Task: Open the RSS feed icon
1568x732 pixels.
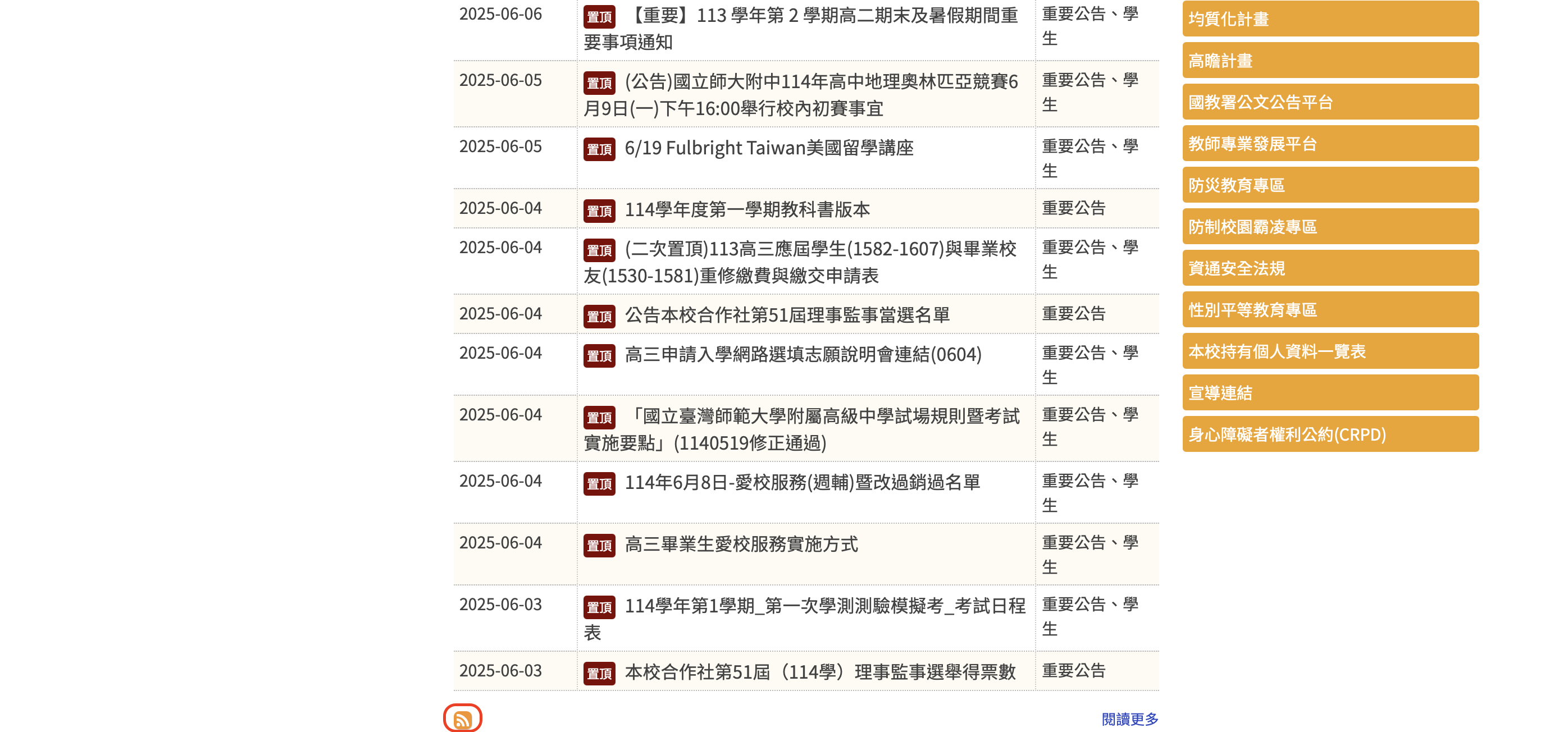Action: [x=463, y=719]
